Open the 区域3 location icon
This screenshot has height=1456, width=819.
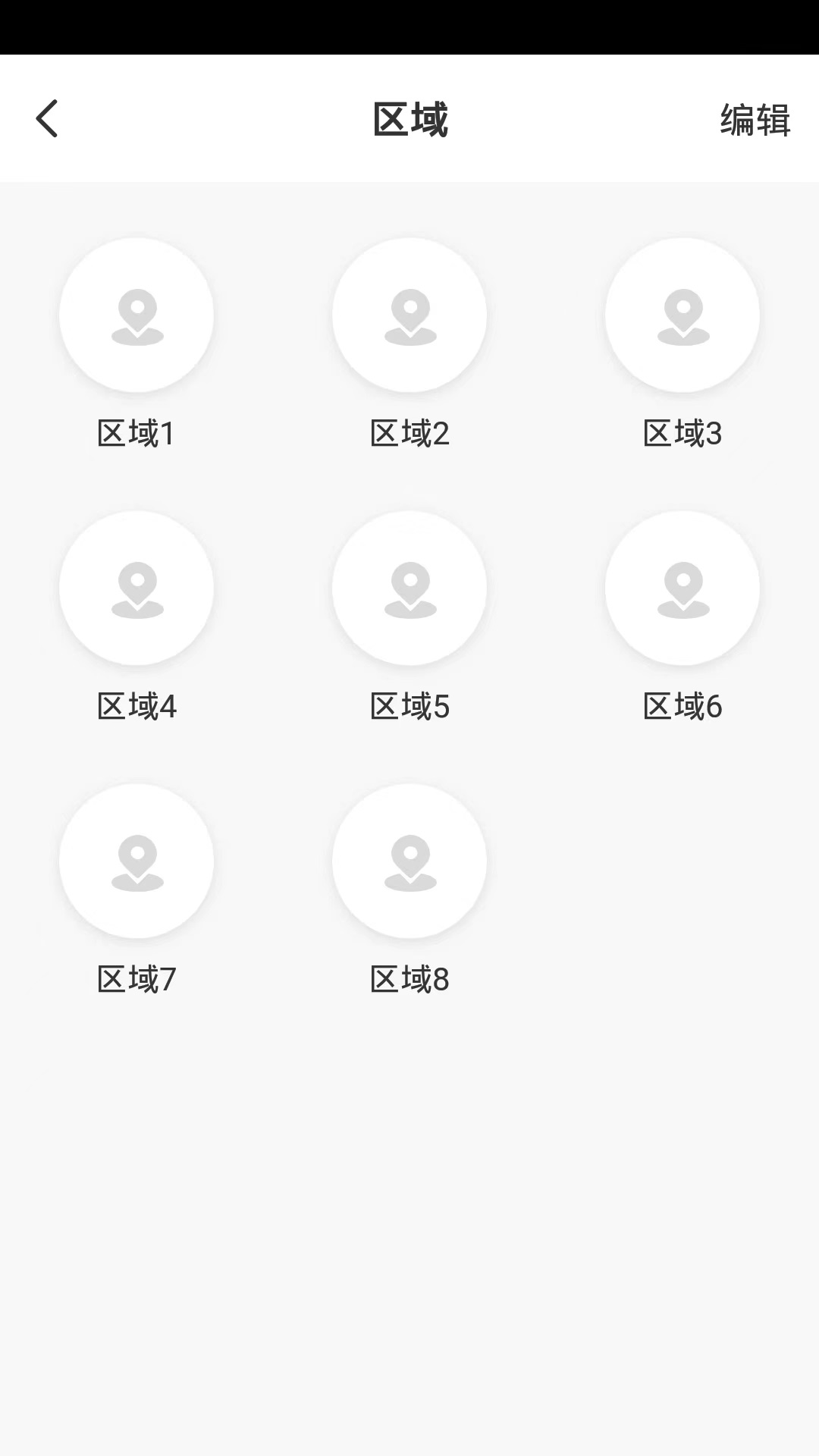(x=682, y=316)
